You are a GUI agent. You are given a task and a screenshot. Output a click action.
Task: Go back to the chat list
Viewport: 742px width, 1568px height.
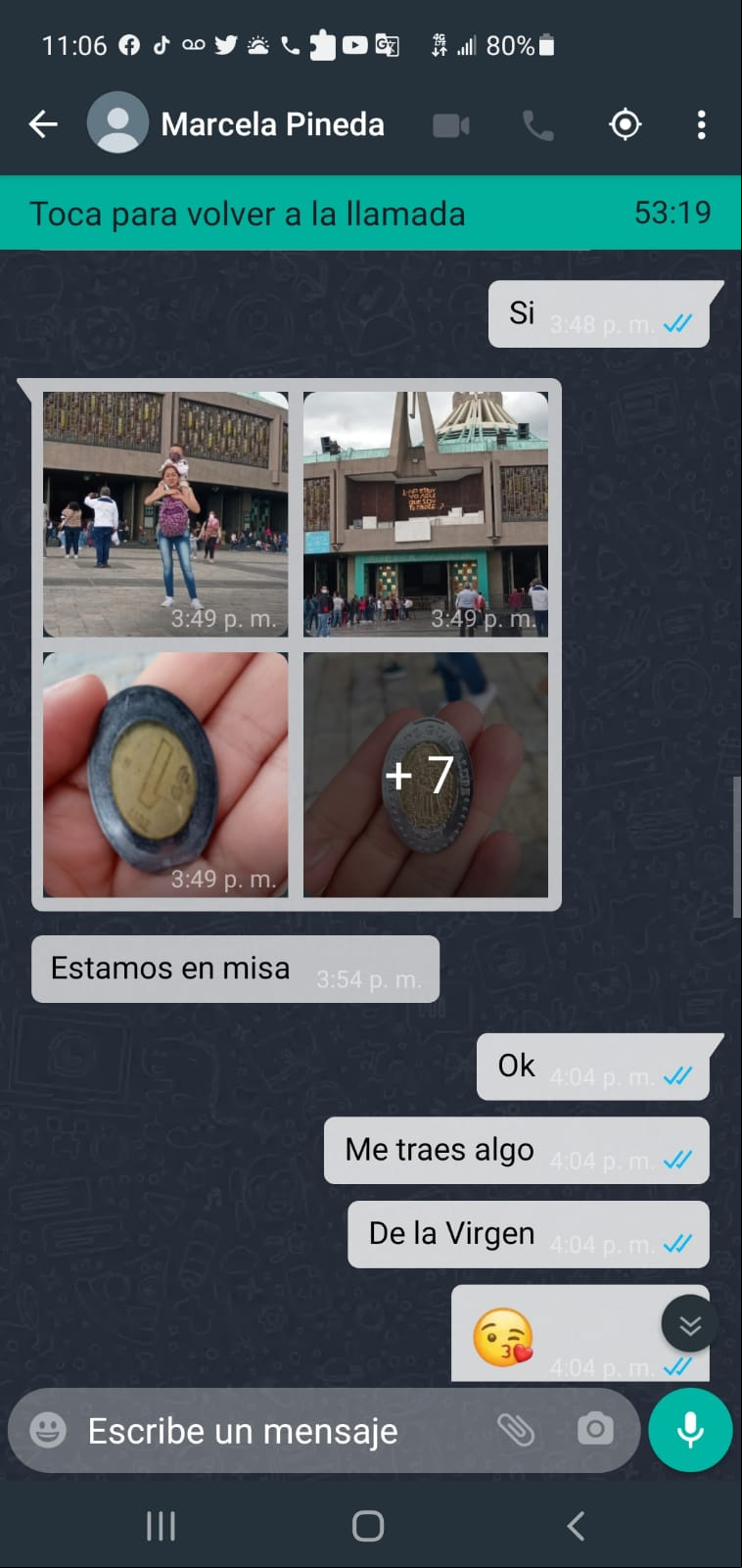pos(43,124)
